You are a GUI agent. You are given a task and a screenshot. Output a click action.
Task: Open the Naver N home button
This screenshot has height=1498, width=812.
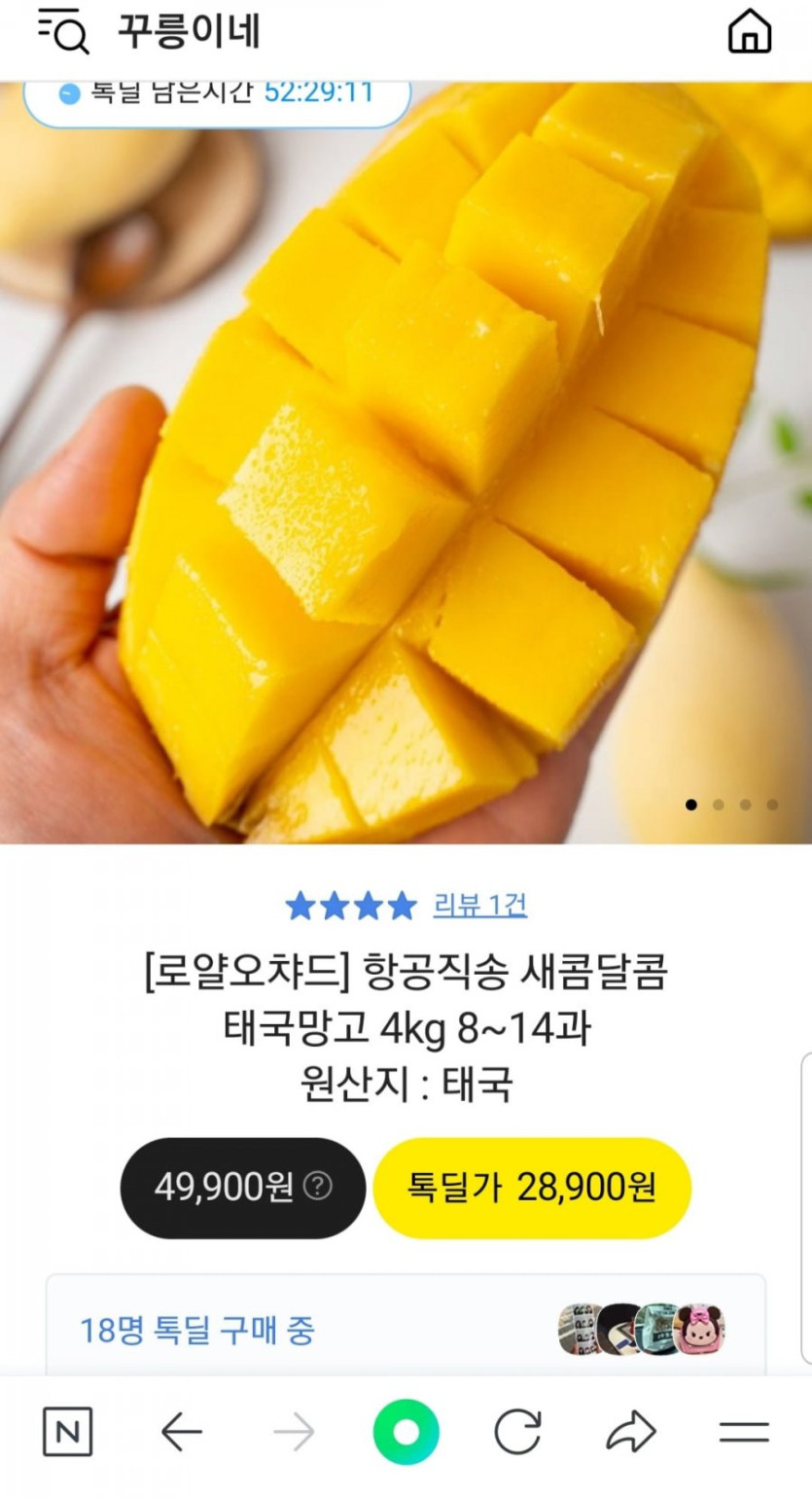coord(68,1432)
